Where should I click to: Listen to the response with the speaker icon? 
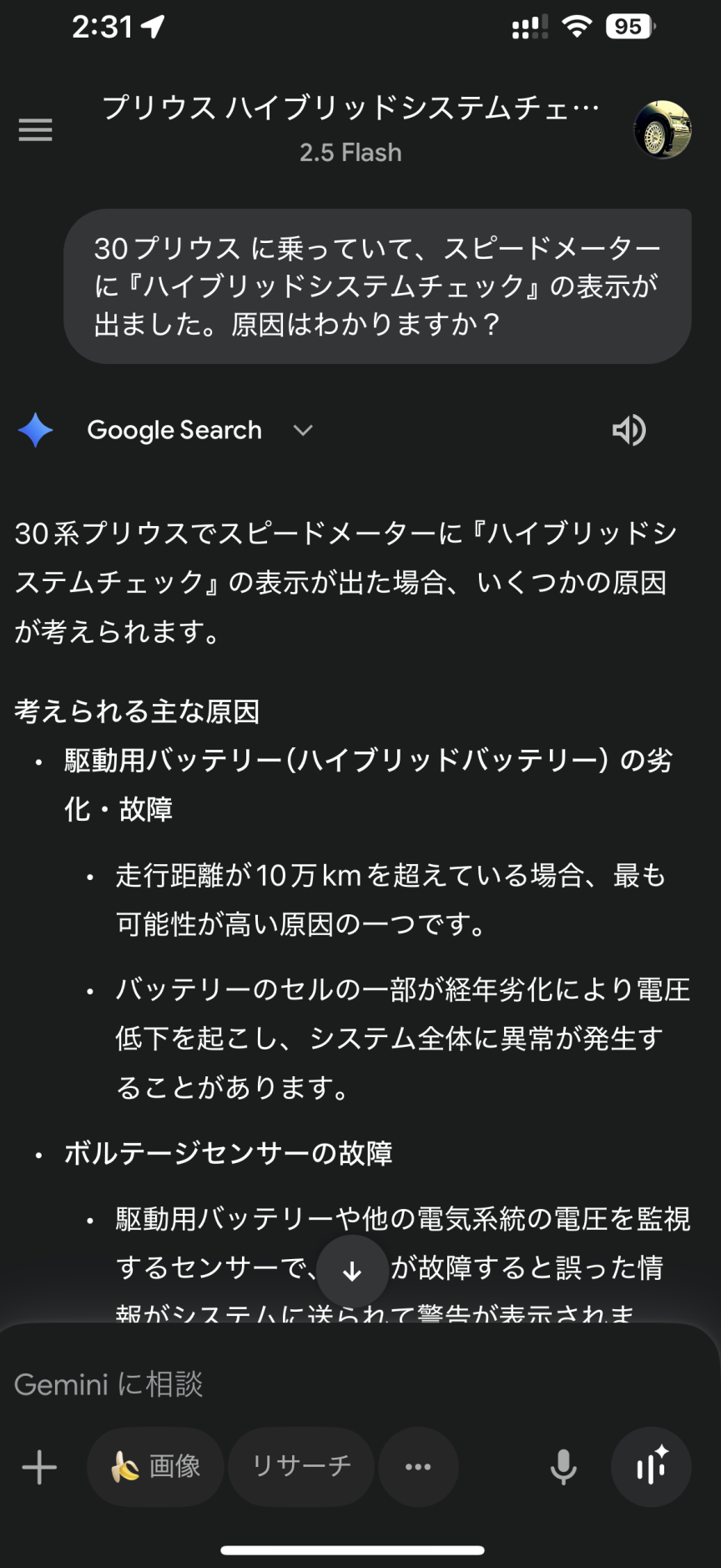628,430
